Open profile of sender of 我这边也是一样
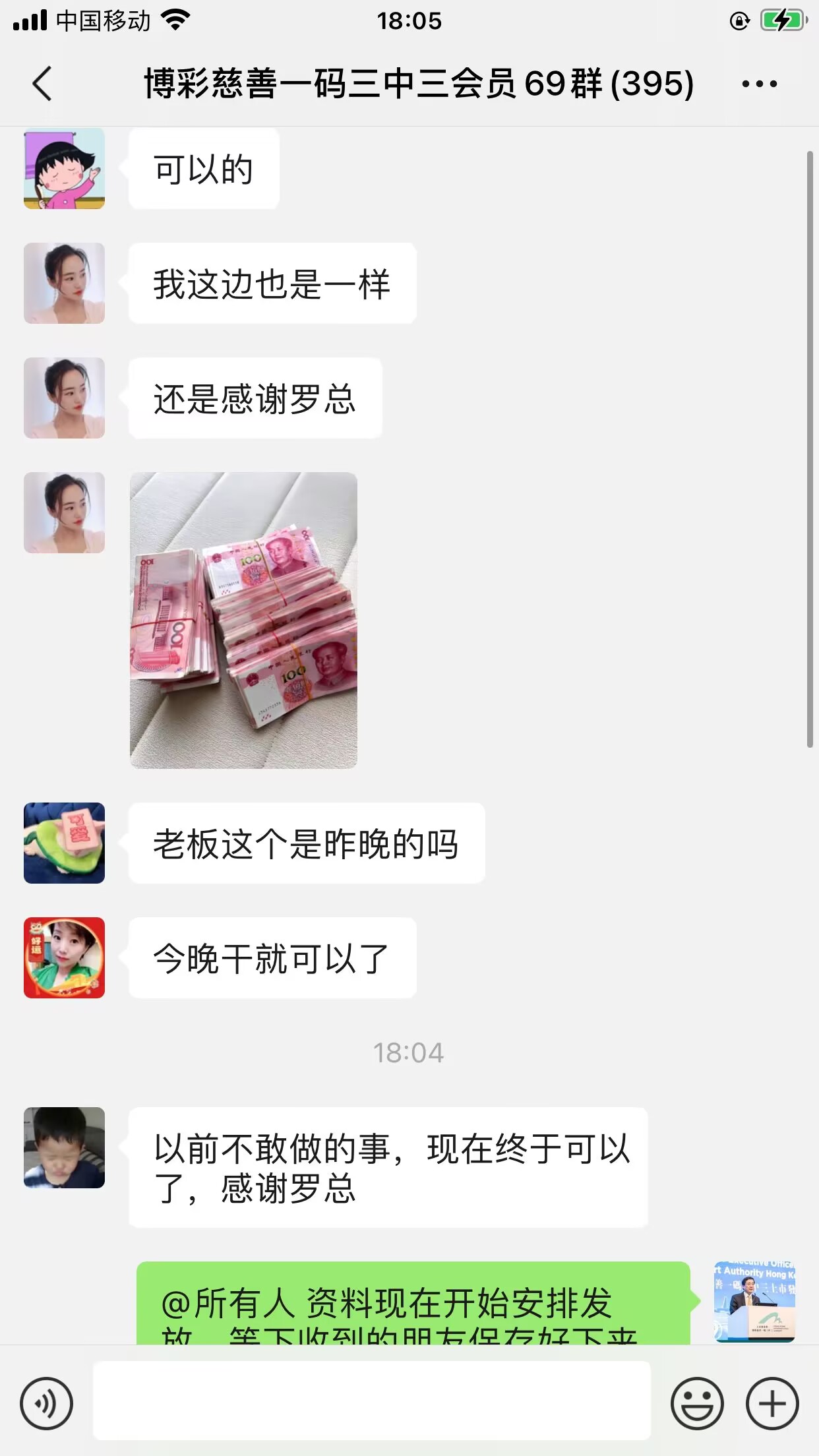 click(64, 283)
